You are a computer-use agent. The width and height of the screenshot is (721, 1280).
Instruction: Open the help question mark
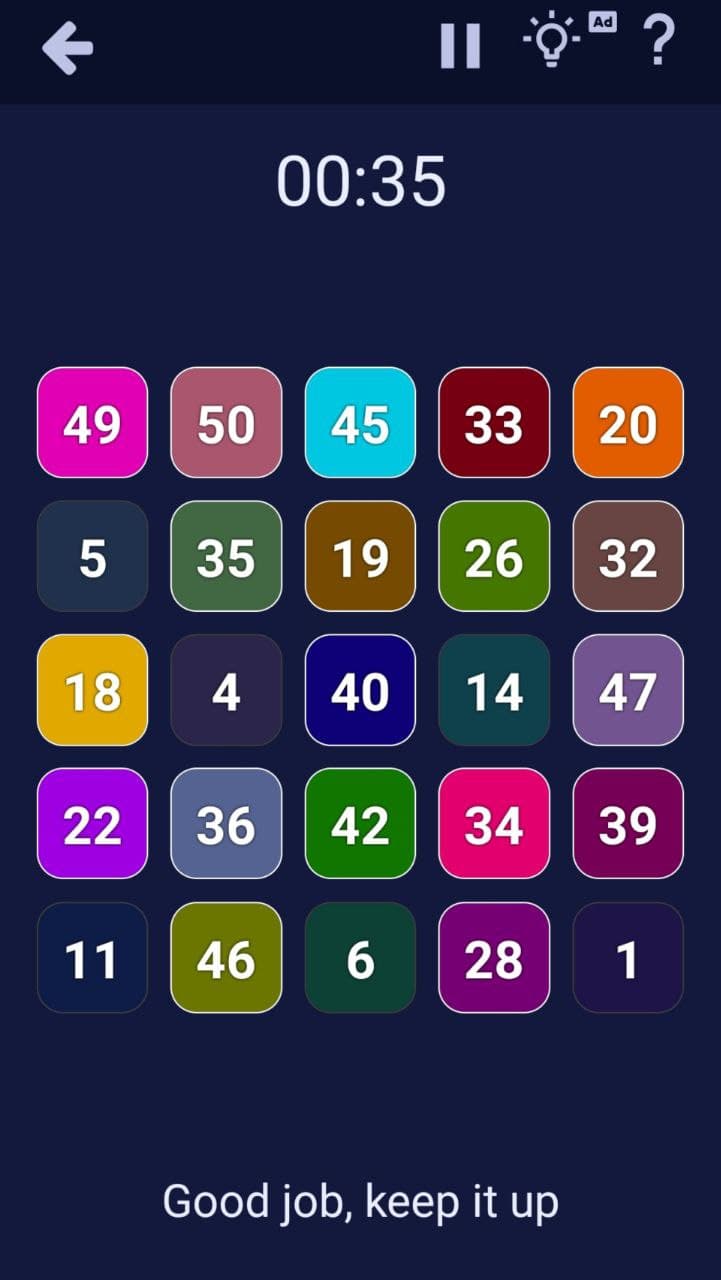(658, 44)
